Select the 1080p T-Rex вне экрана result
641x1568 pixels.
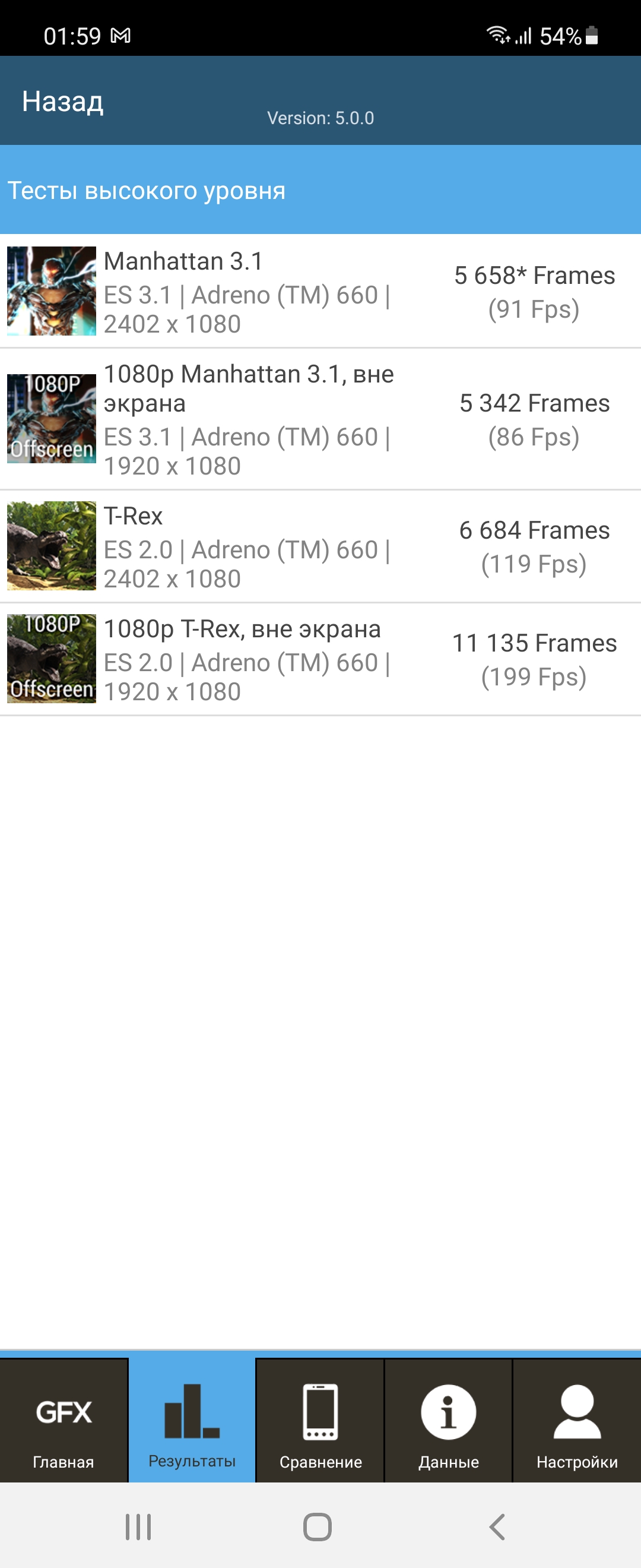click(x=320, y=659)
